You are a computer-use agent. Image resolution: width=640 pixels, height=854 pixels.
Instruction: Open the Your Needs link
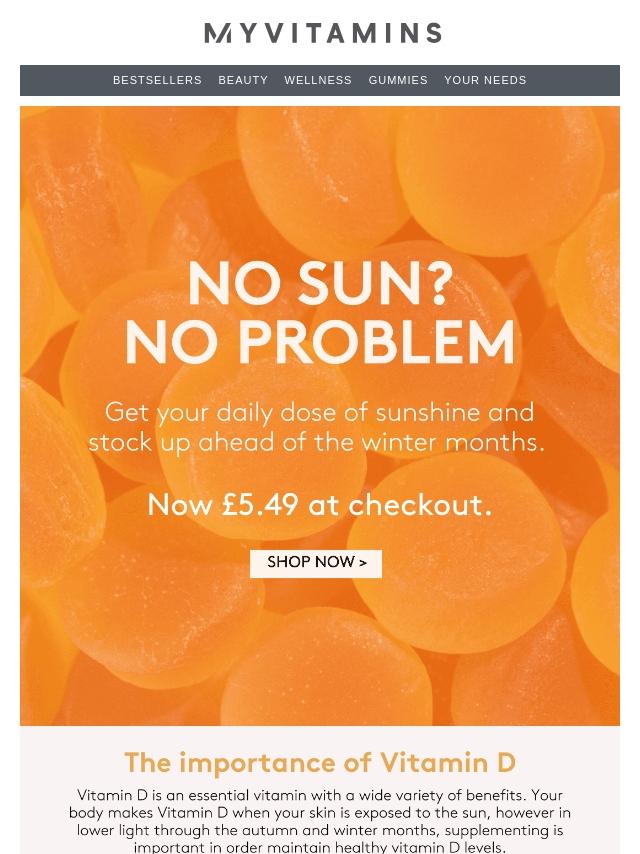(485, 80)
